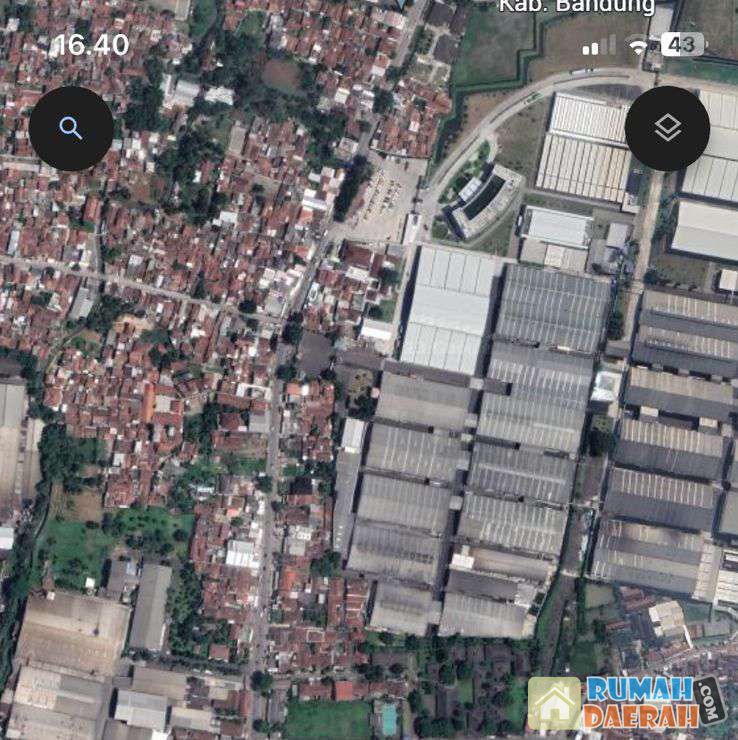738x740 pixels.
Task: Open the map layers options
Action: [667, 128]
